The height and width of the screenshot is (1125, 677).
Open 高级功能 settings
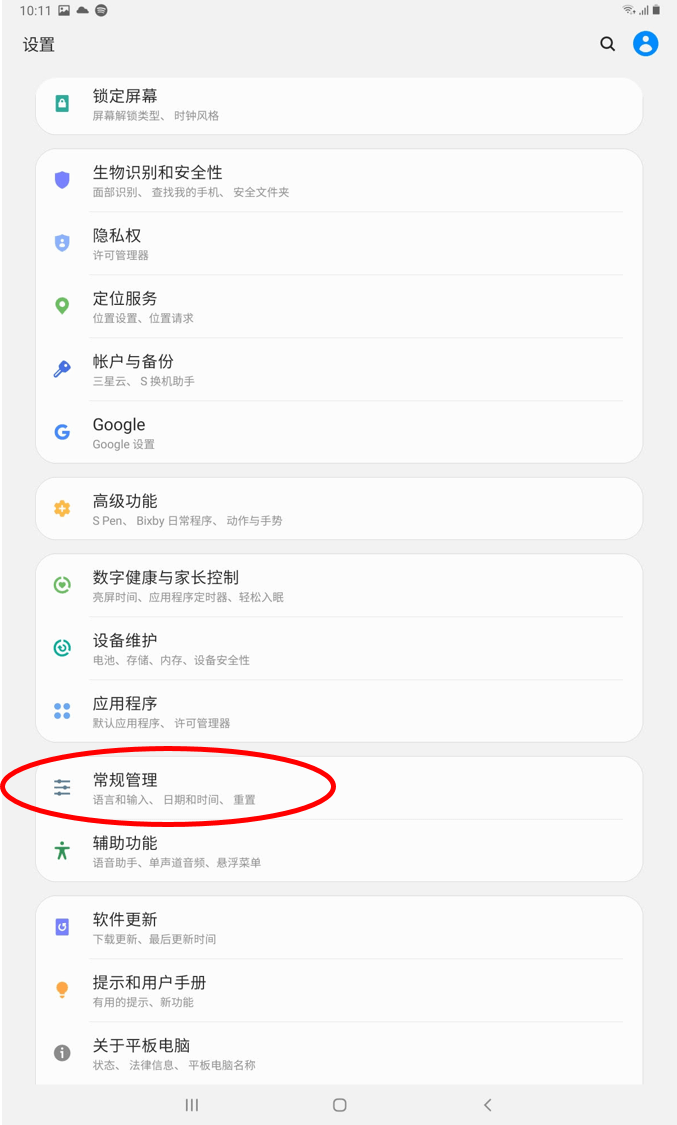(x=338, y=509)
